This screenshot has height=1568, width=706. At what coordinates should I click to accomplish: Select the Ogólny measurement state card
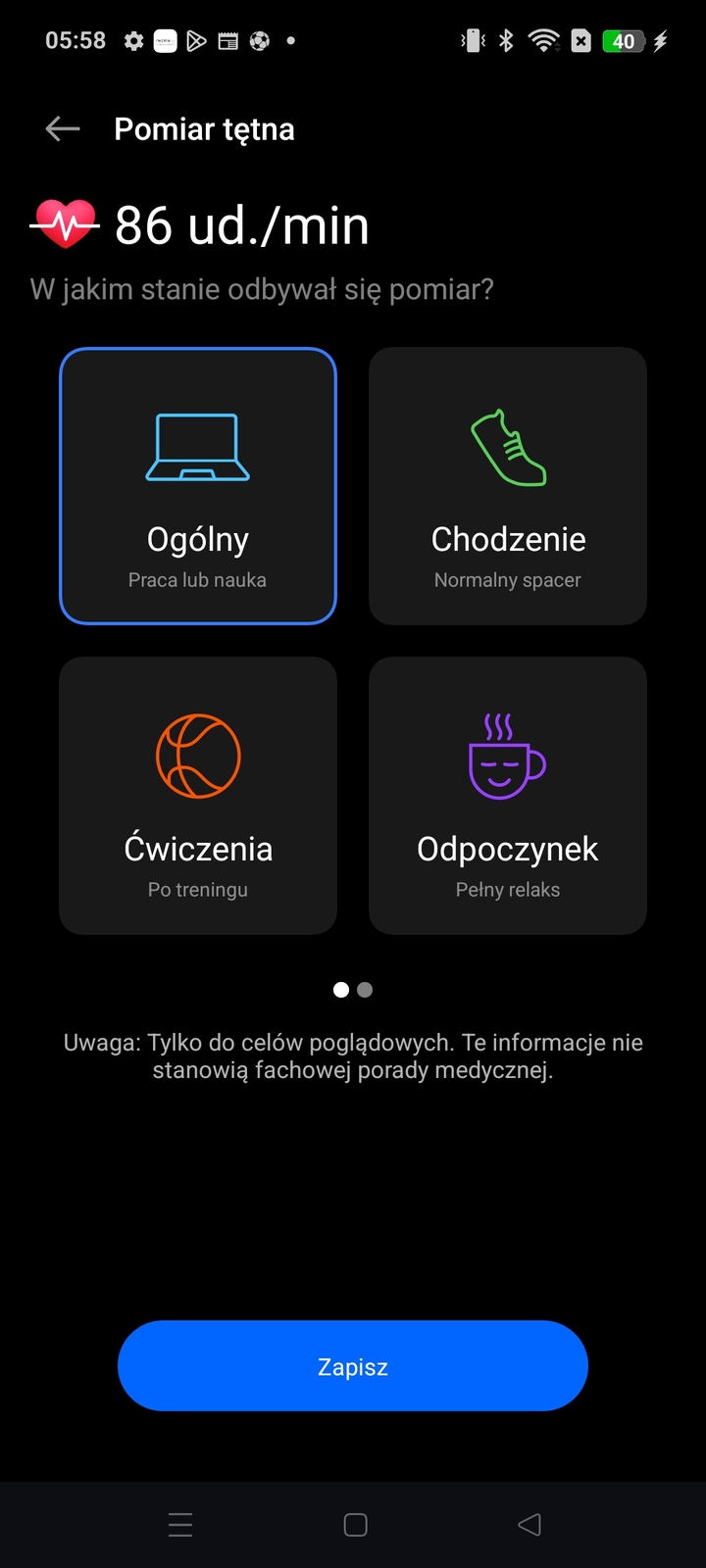[198, 486]
